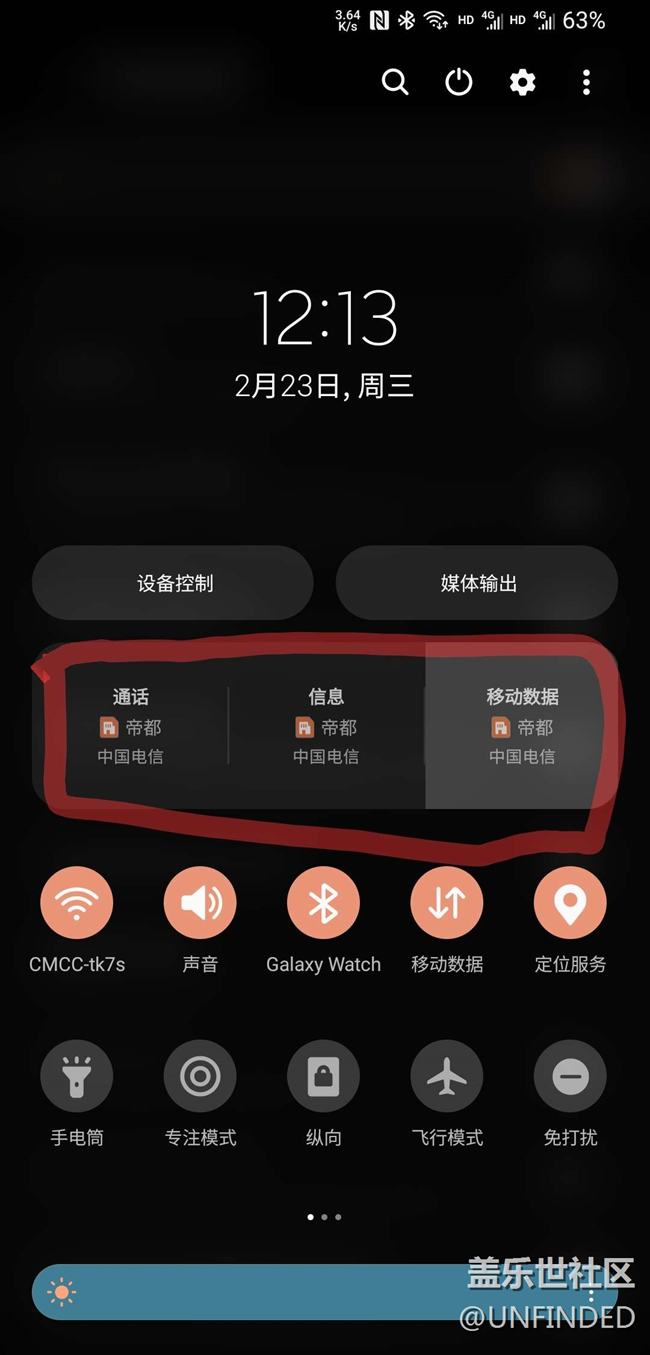The width and height of the screenshot is (650, 1355).
Task: Turn on 免打扰
Action: pos(570,1077)
